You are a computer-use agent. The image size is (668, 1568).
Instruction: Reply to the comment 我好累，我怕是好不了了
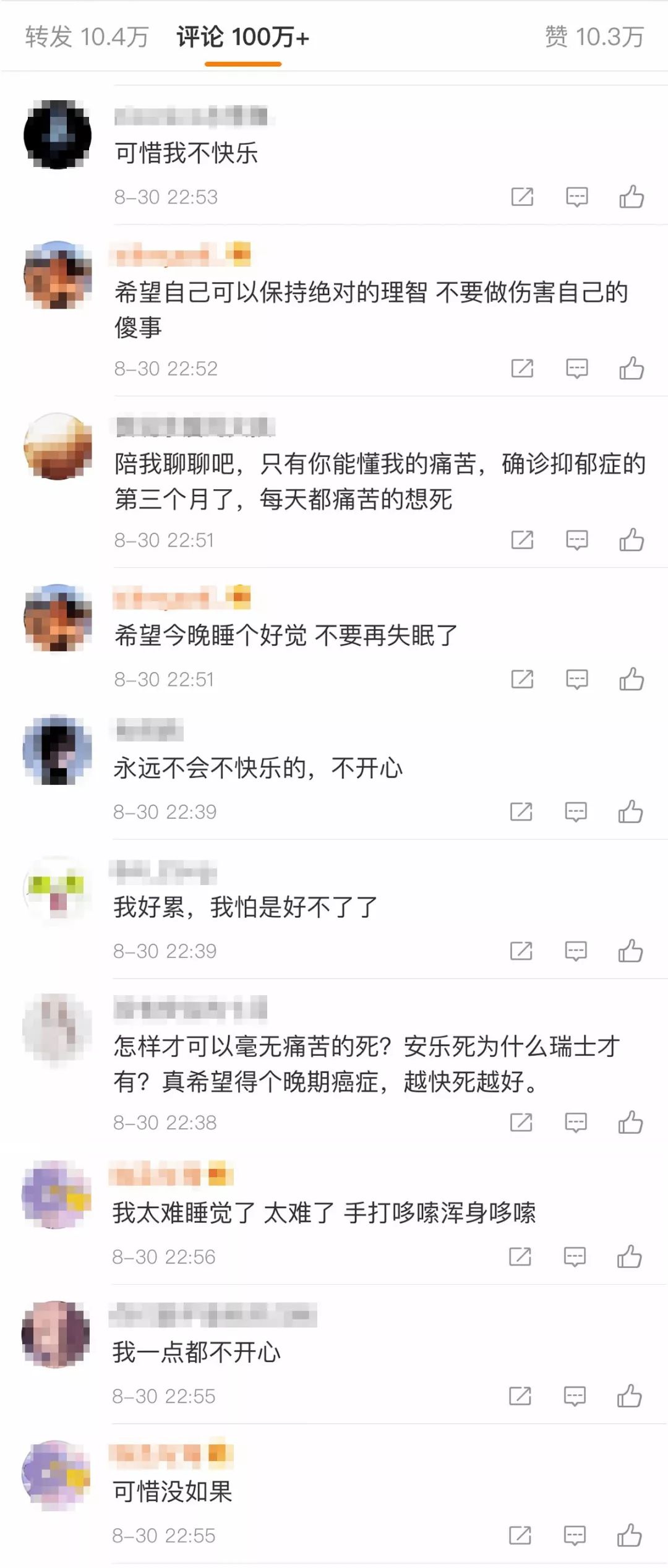(x=575, y=951)
